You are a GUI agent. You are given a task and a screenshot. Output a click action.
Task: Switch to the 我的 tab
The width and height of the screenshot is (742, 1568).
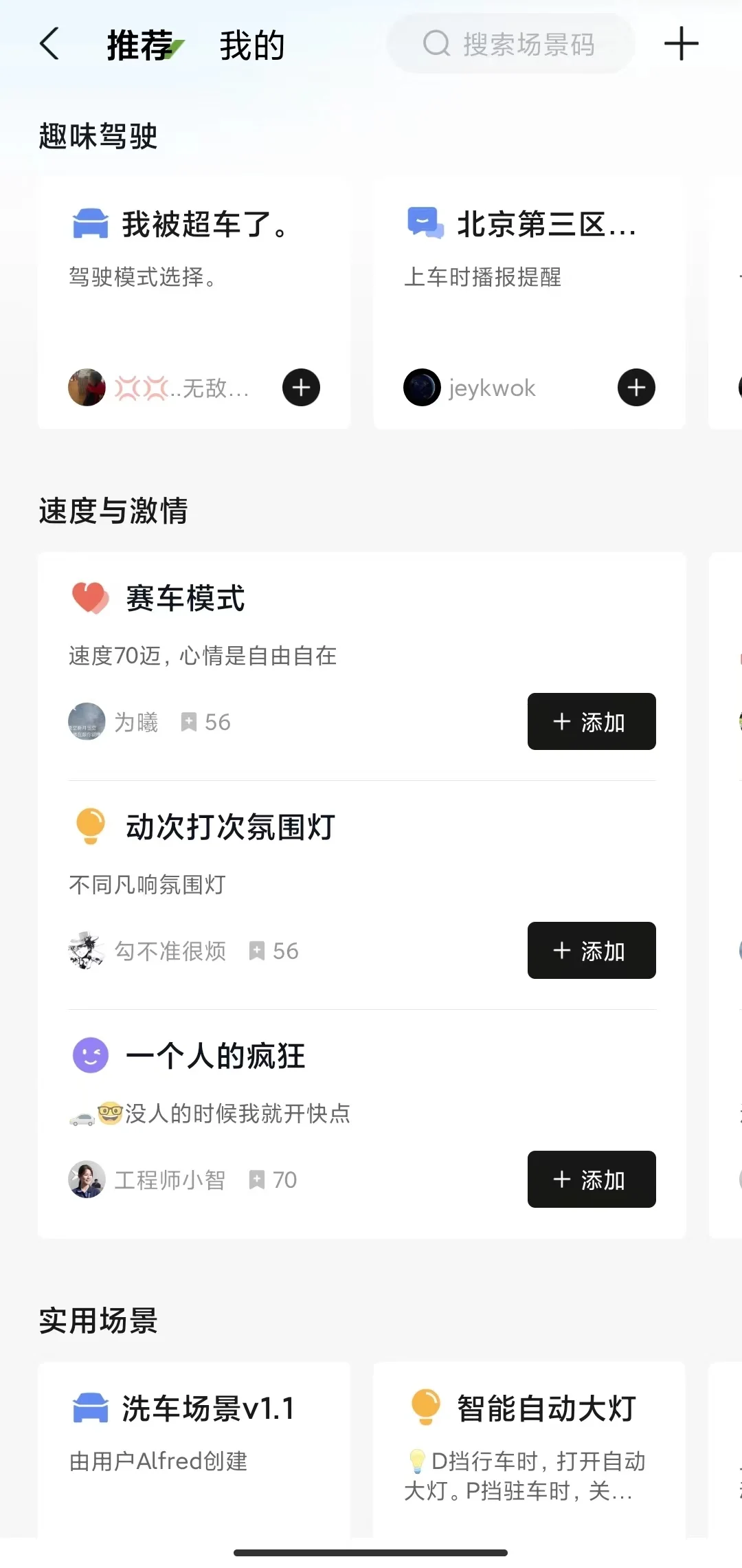251,46
